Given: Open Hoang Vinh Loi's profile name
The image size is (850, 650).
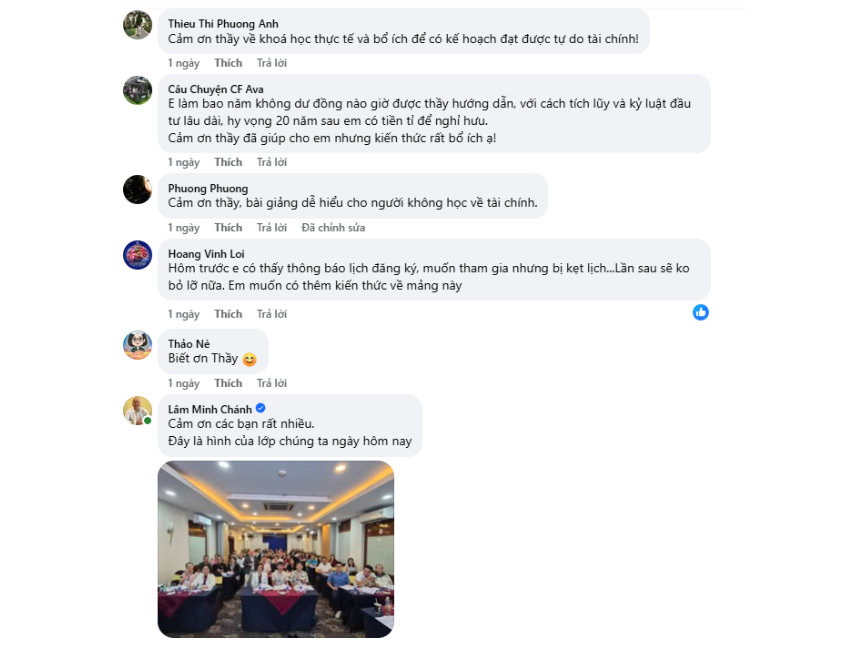Looking at the screenshot, I should click(206, 254).
